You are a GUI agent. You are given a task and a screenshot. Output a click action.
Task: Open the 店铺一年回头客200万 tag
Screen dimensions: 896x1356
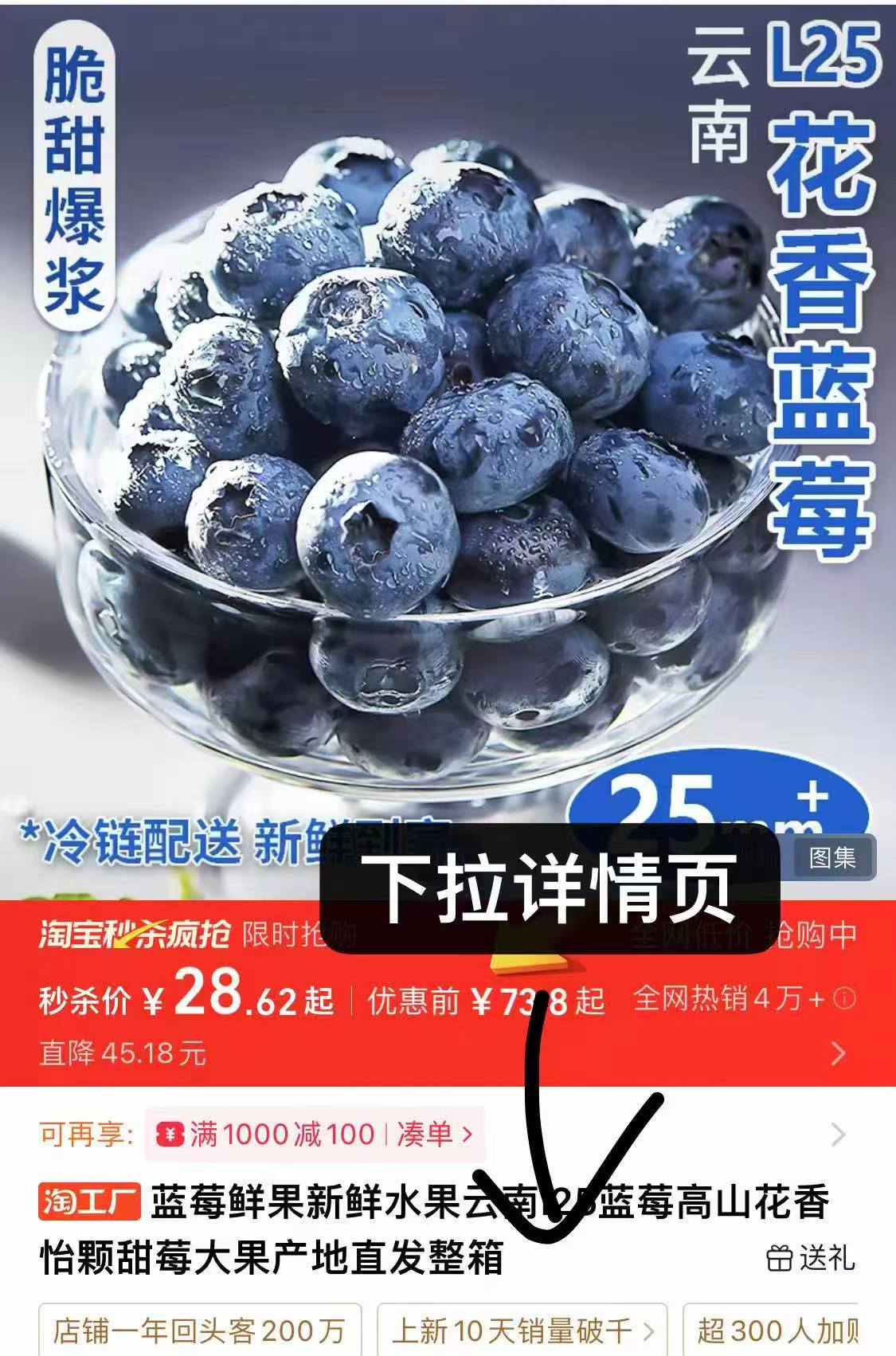point(200,1330)
